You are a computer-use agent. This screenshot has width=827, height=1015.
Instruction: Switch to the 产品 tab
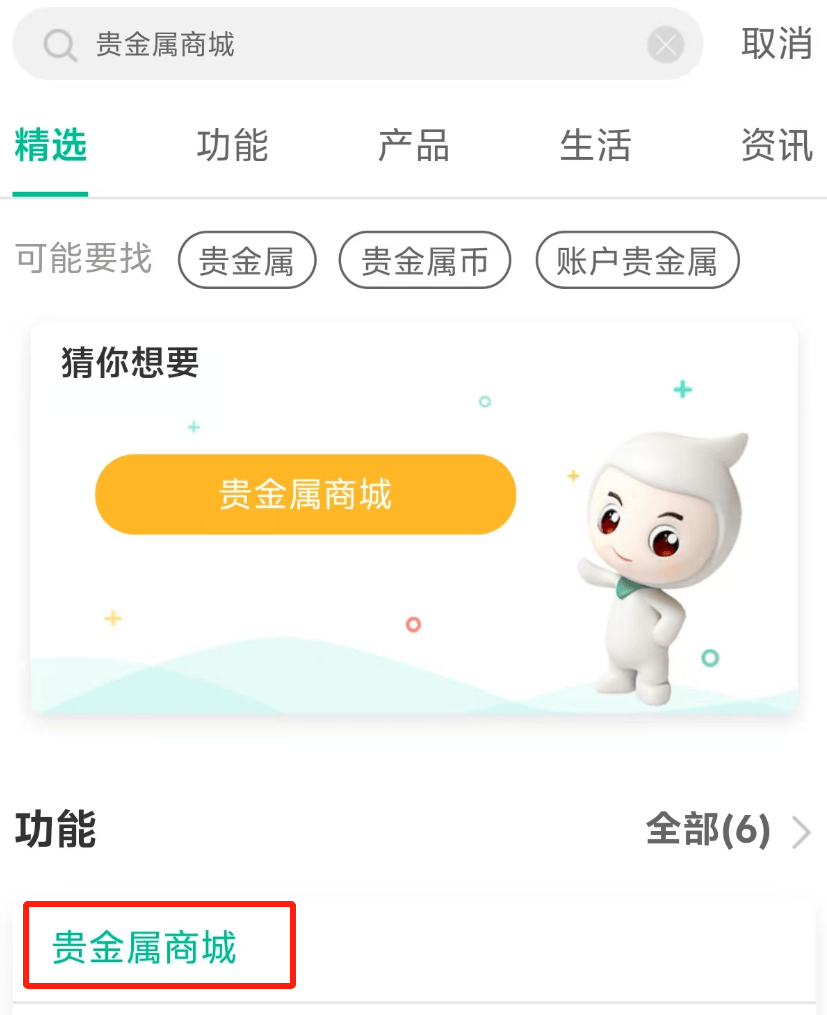413,146
